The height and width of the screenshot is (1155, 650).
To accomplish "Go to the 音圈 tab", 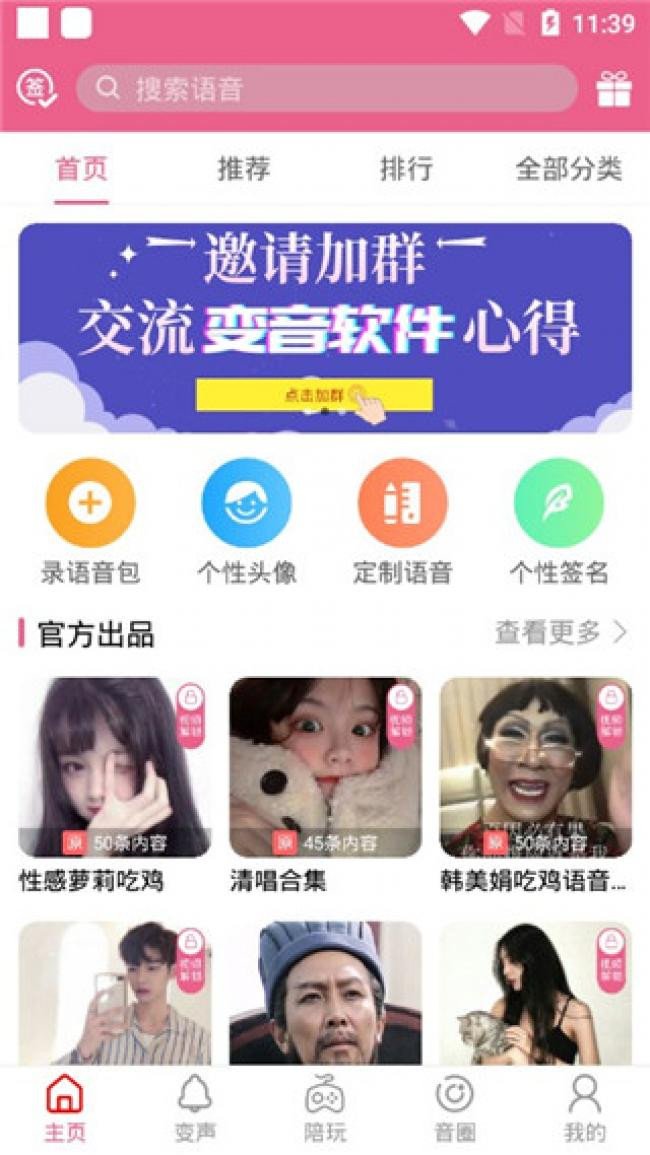I will [454, 1108].
